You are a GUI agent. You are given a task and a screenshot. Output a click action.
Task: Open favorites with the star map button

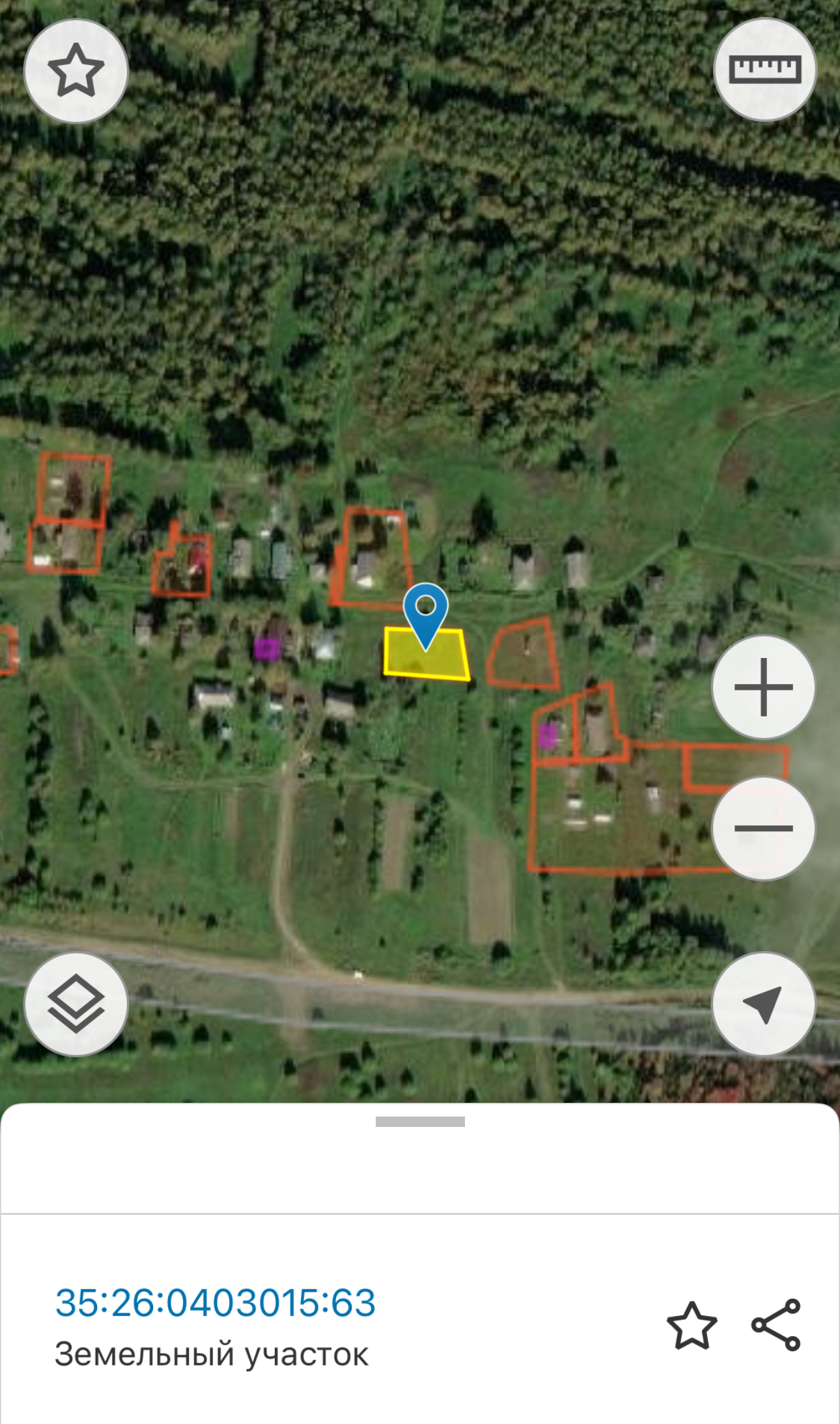(x=76, y=71)
